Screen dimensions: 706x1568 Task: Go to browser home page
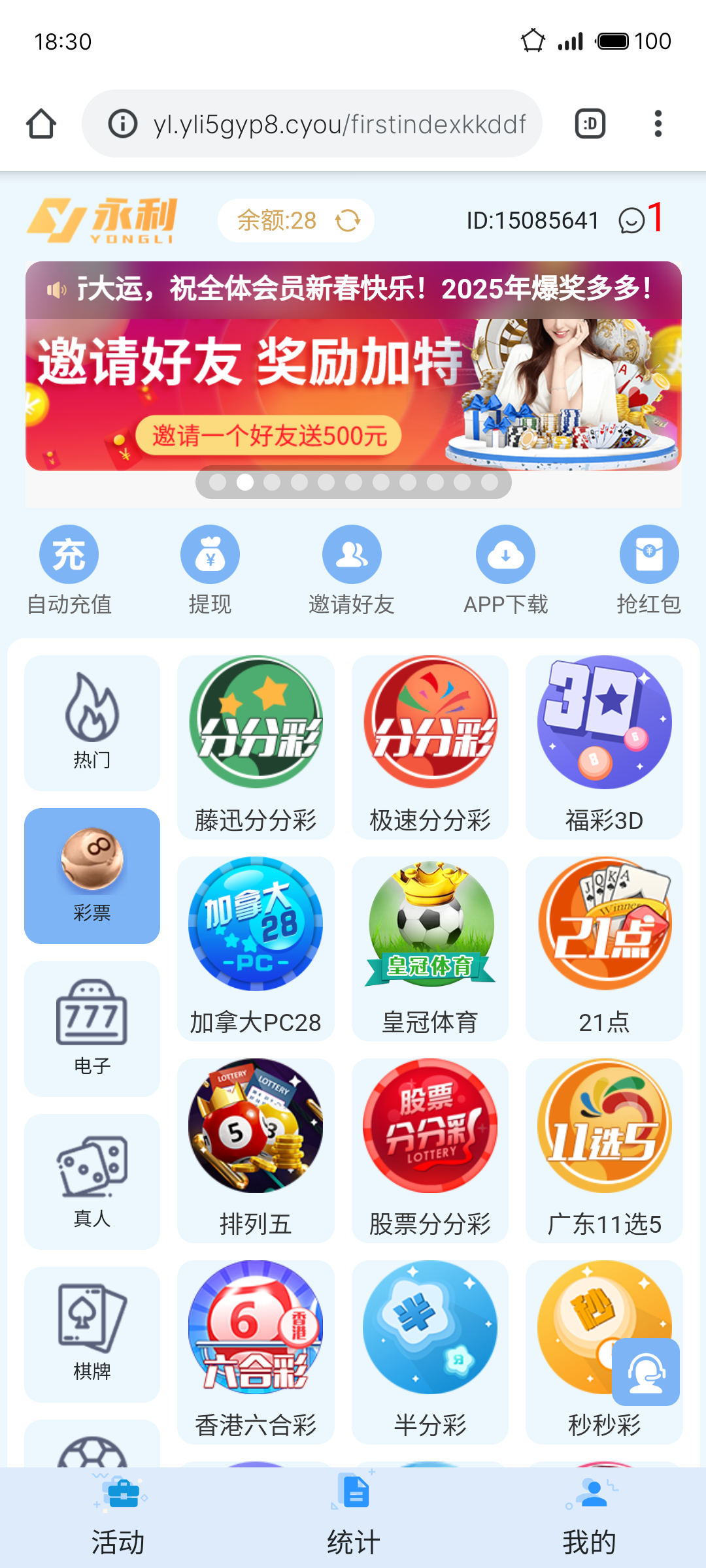coord(41,123)
